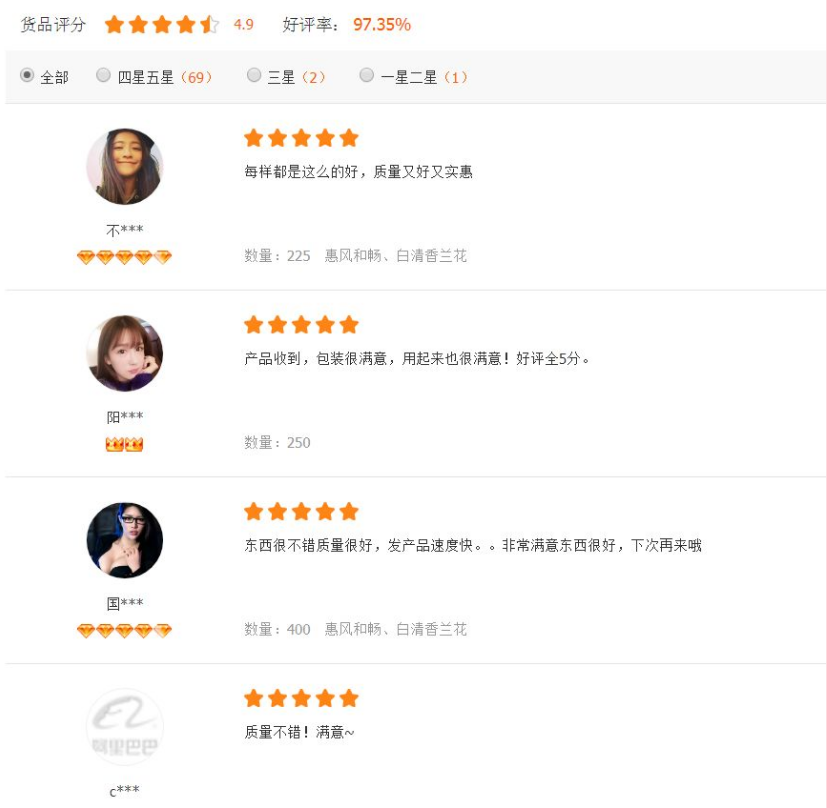Filter reviews by 四星五星
The width and height of the screenshot is (827, 808).
point(104,76)
